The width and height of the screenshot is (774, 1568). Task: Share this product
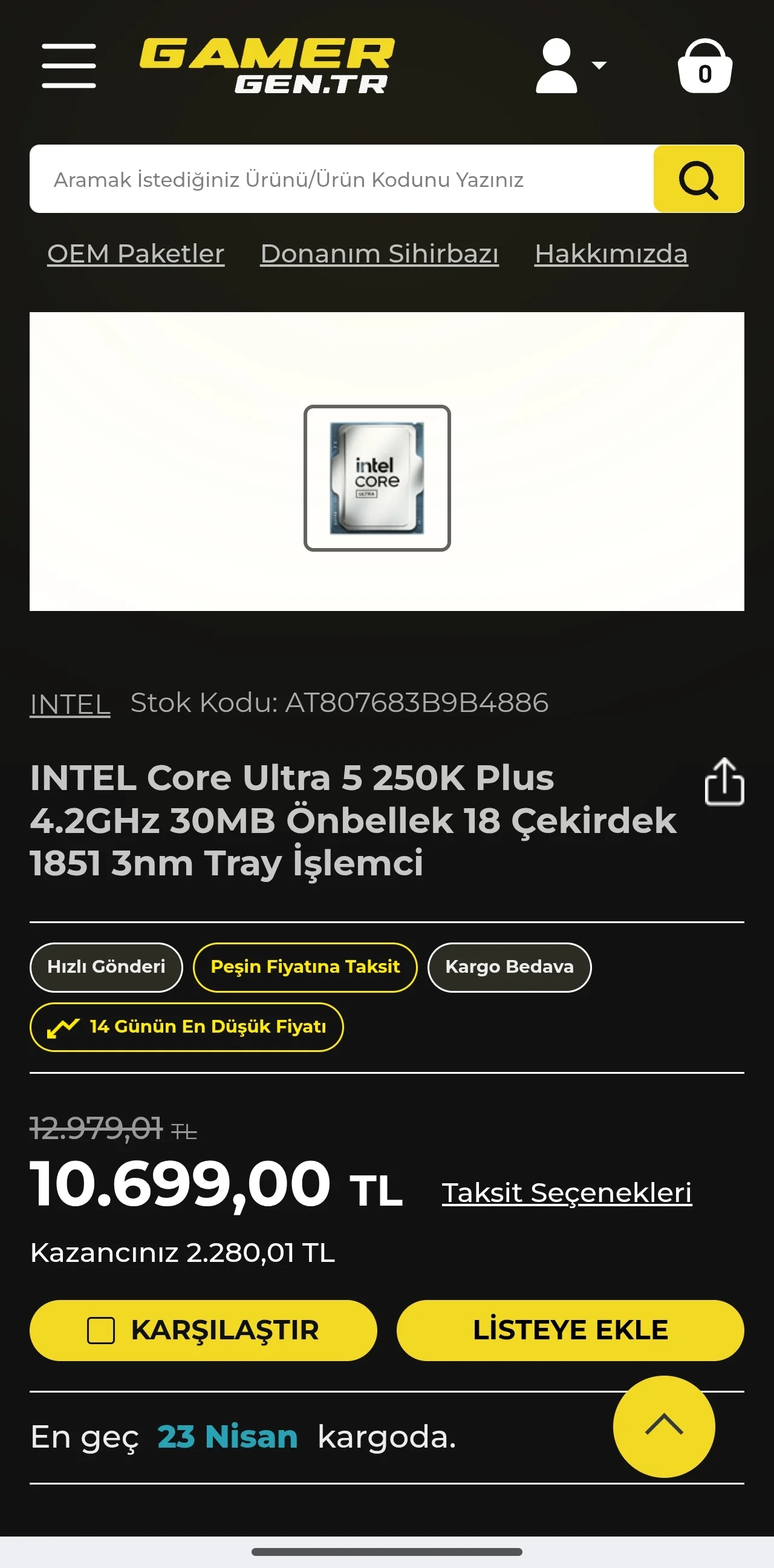723,782
